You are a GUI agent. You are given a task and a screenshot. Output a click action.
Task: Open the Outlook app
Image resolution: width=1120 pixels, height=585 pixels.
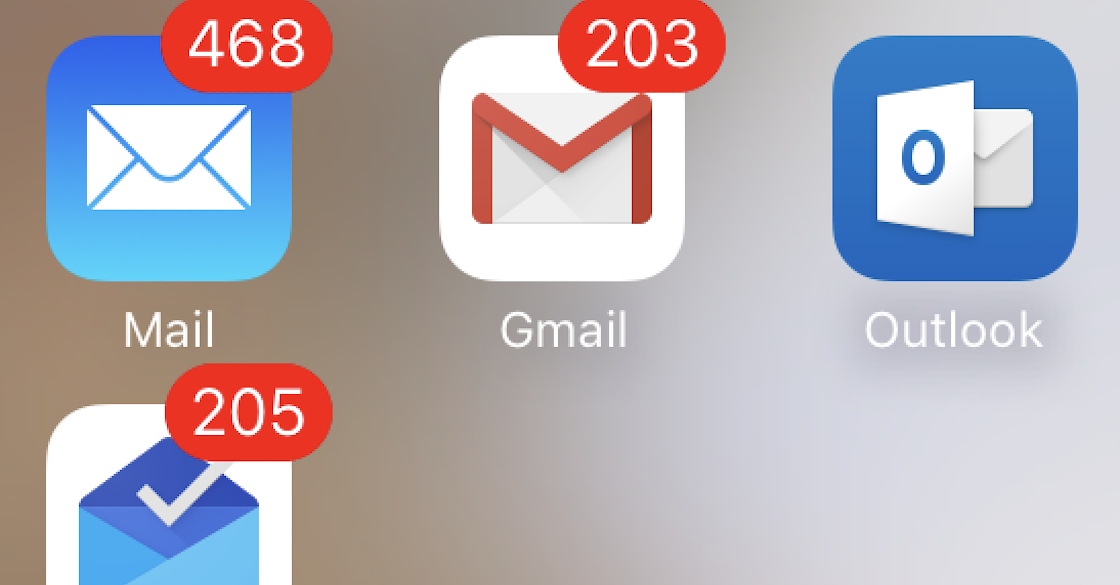point(954,159)
